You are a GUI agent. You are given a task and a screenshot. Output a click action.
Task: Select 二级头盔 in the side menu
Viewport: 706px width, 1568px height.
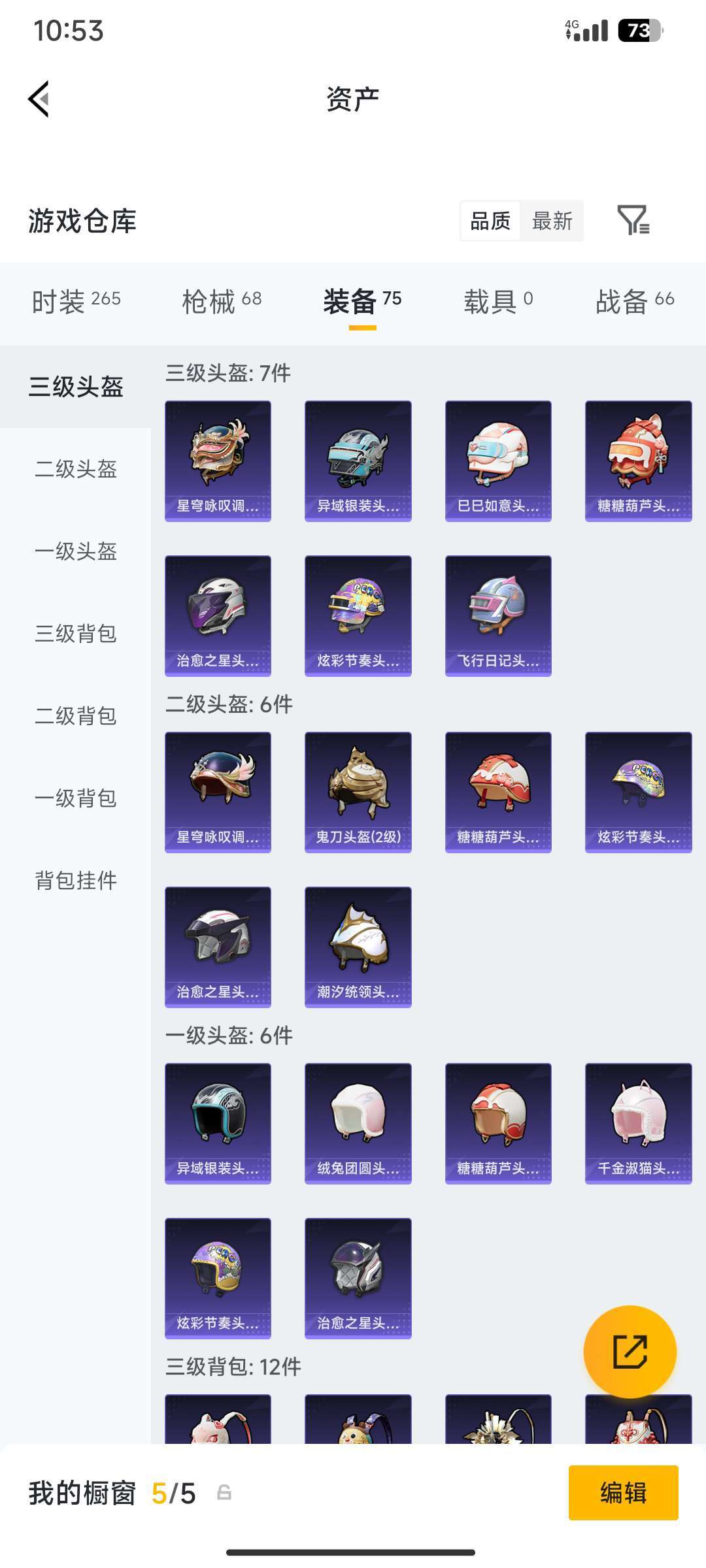[x=76, y=469]
